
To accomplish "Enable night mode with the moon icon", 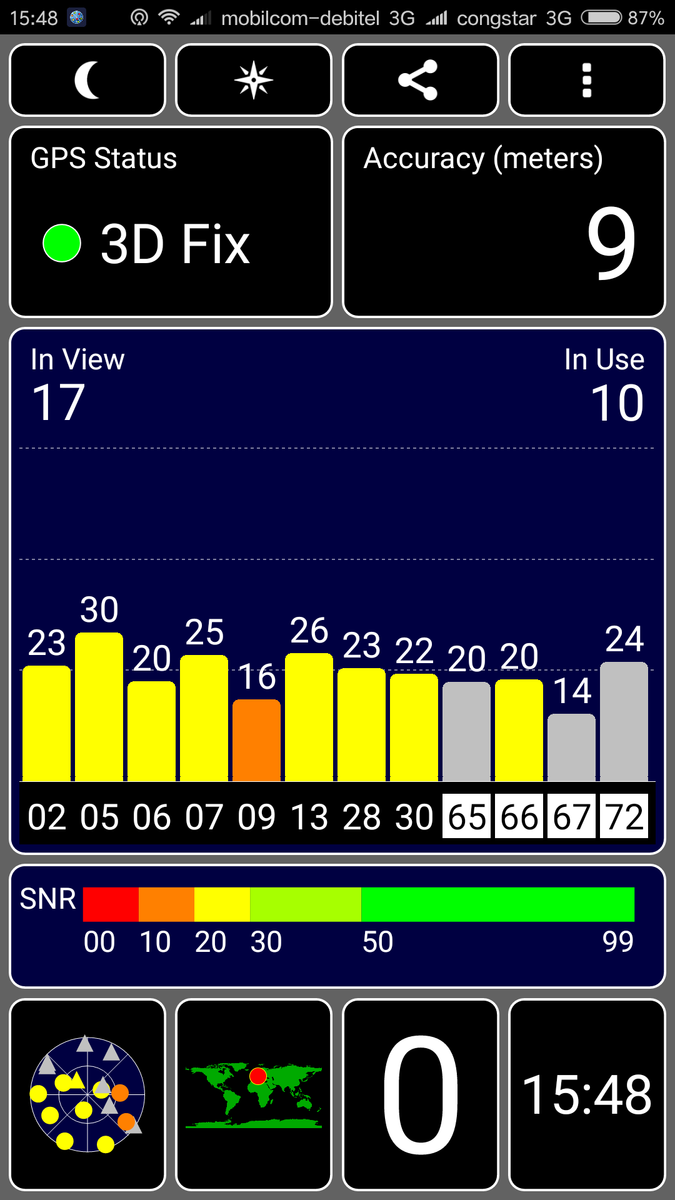I will 88,81.
